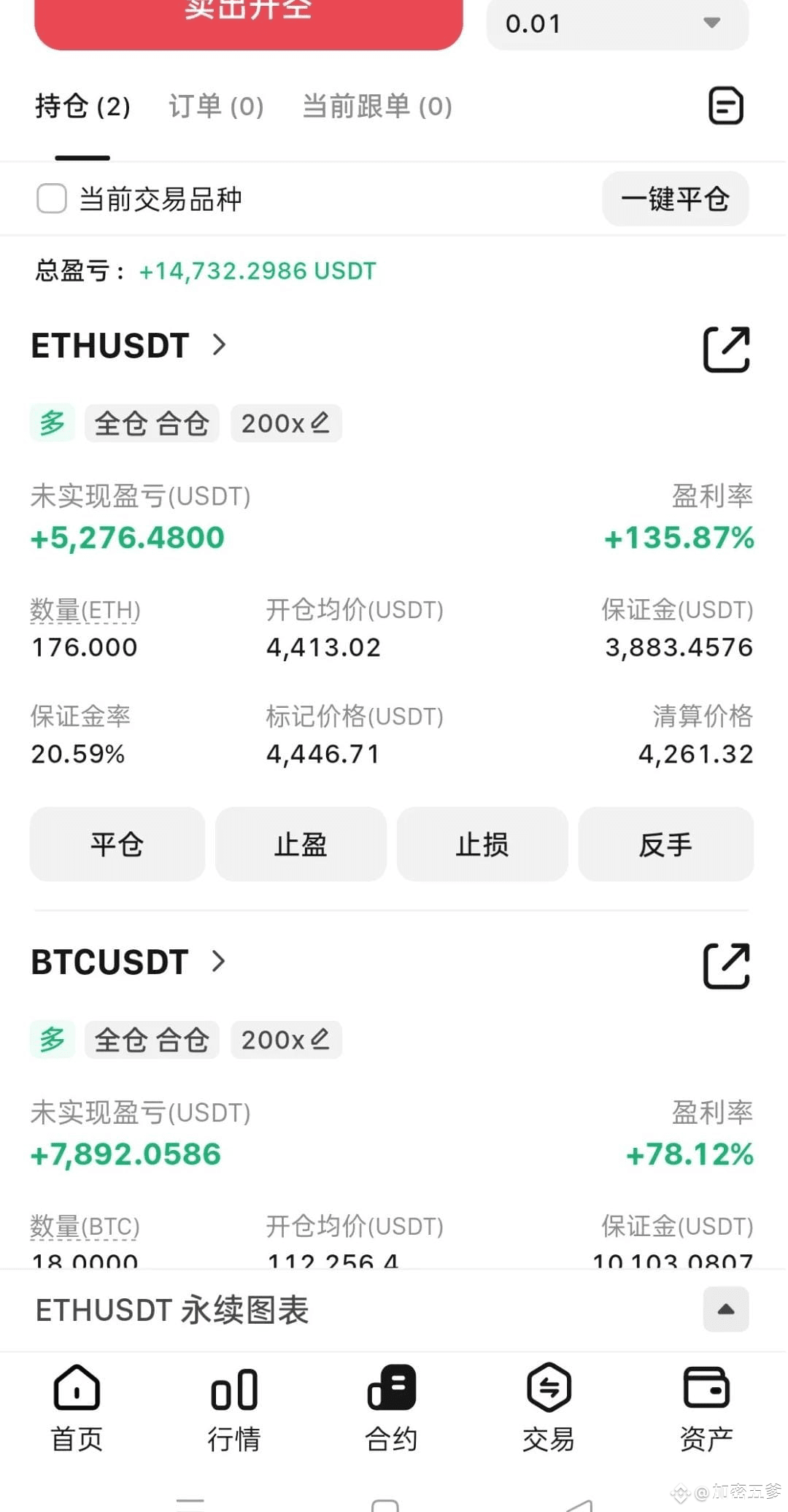Set 止盈 take profit for ETHUSDT
The image size is (788, 1512).
pos(301,844)
